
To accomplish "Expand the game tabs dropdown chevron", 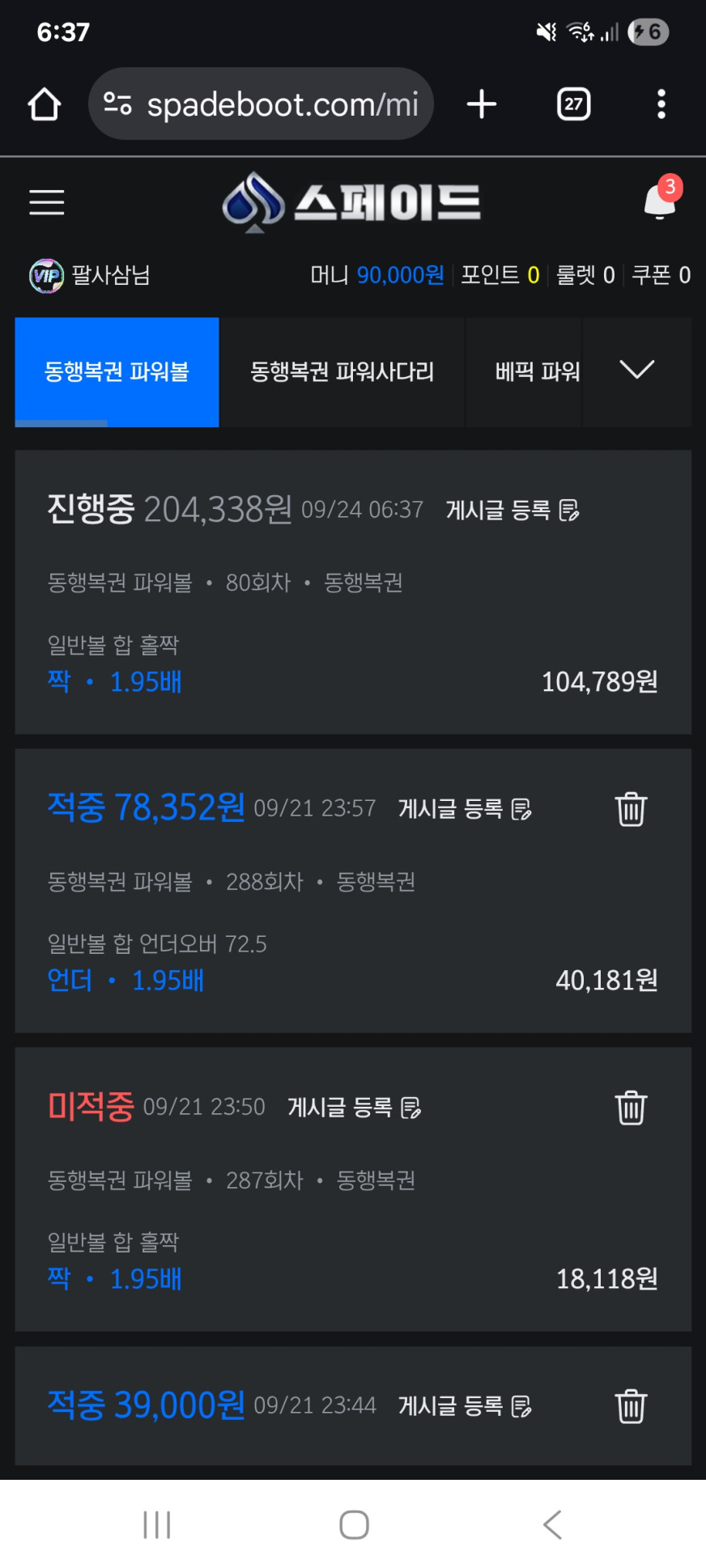I will pyautogui.click(x=636, y=371).
